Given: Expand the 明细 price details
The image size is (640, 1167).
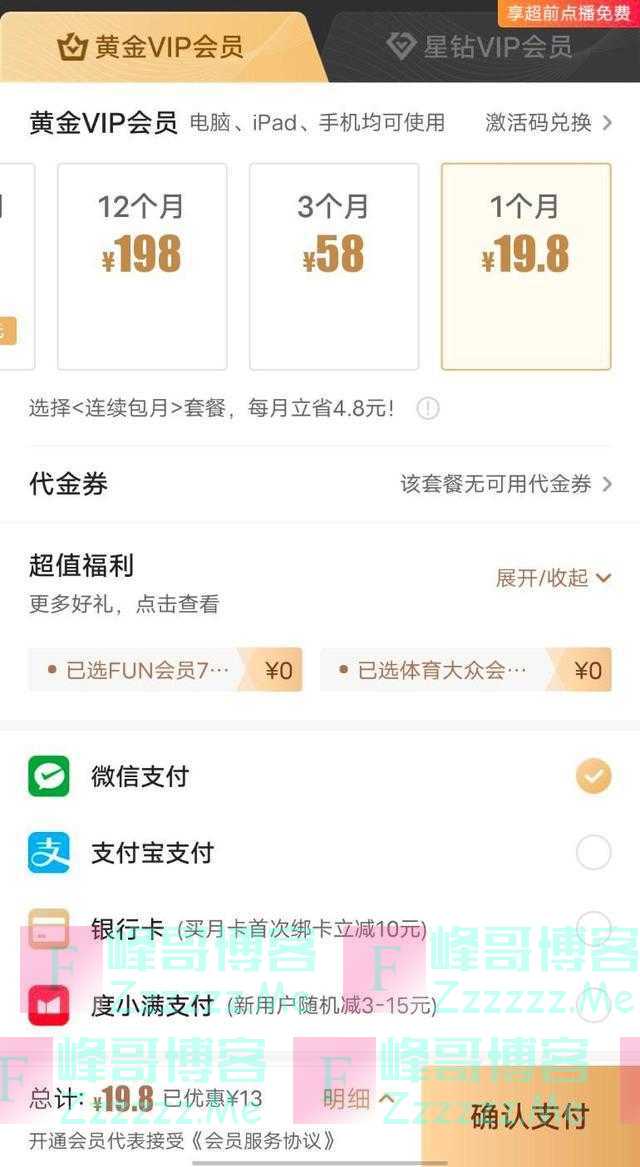Looking at the screenshot, I should tap(358, 1100).
